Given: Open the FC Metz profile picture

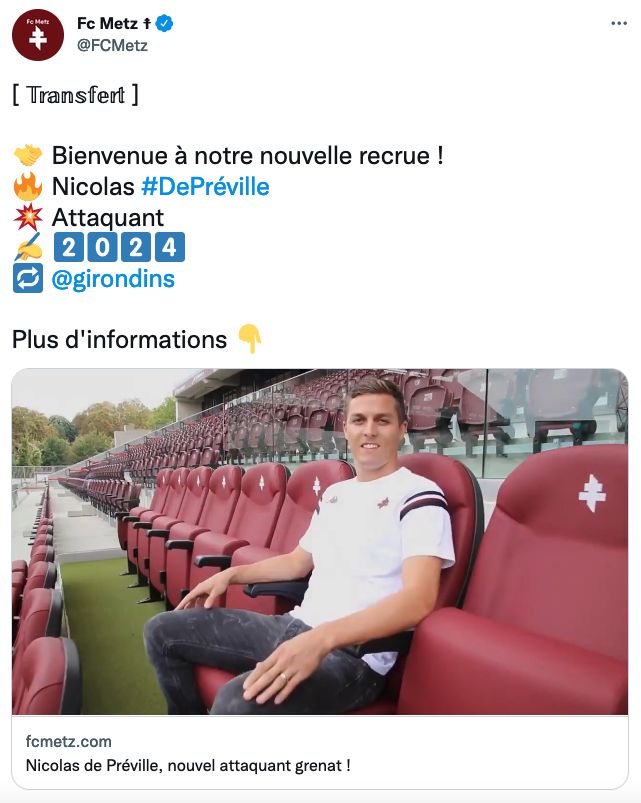Looking at the screenshot, I should point(38,35).
